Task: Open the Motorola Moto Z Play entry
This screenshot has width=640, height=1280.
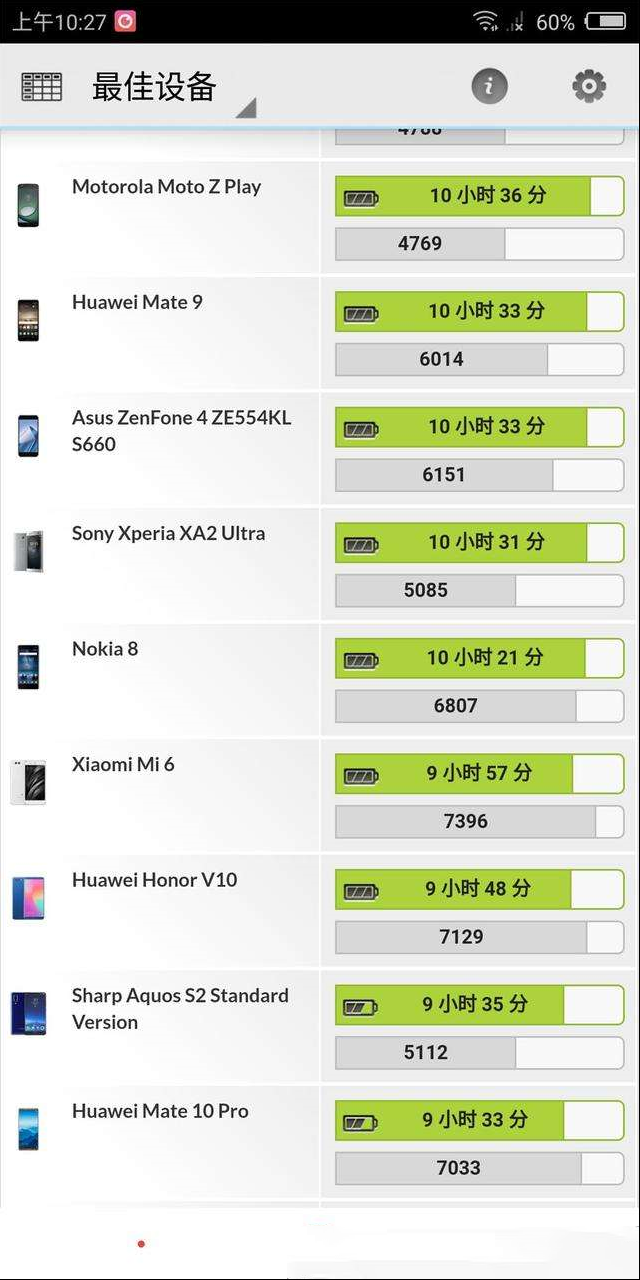Action: coord(320,216)
